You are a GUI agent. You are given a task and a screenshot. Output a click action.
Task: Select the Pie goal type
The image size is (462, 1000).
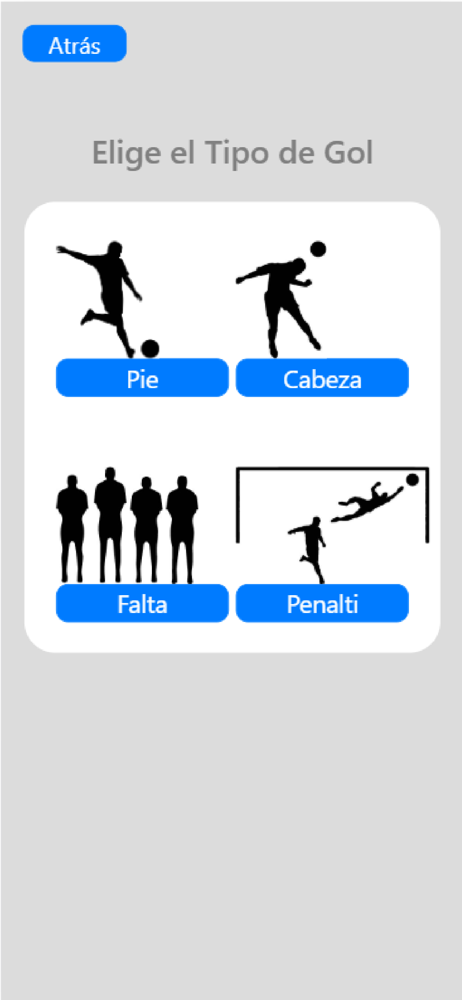[142, 378]
